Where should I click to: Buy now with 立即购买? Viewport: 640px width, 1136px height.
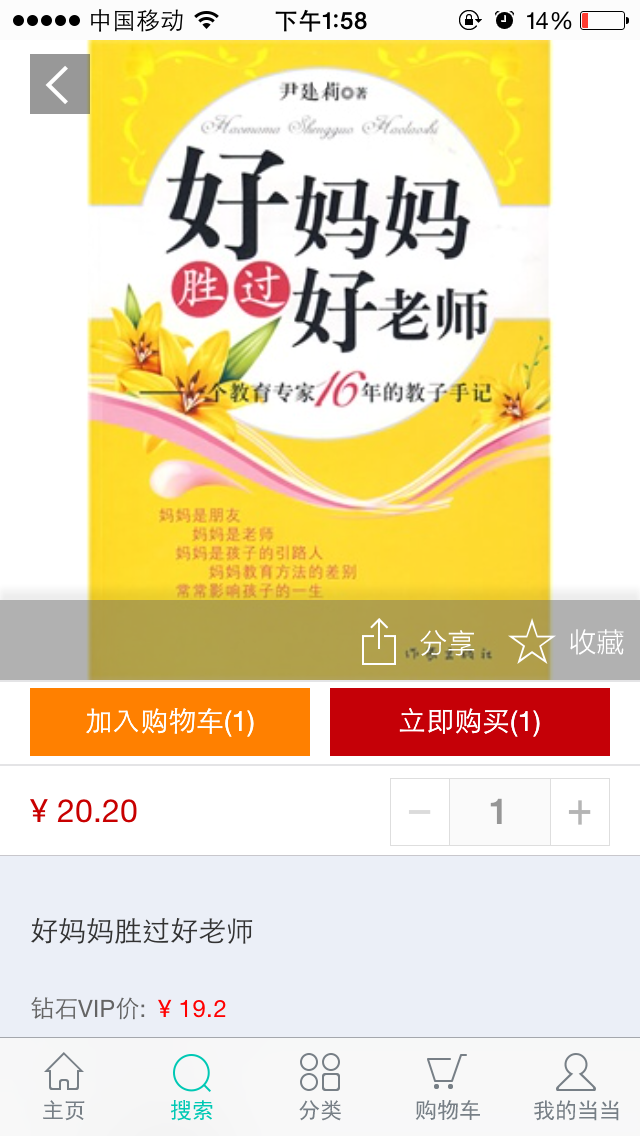coord(470,722)
